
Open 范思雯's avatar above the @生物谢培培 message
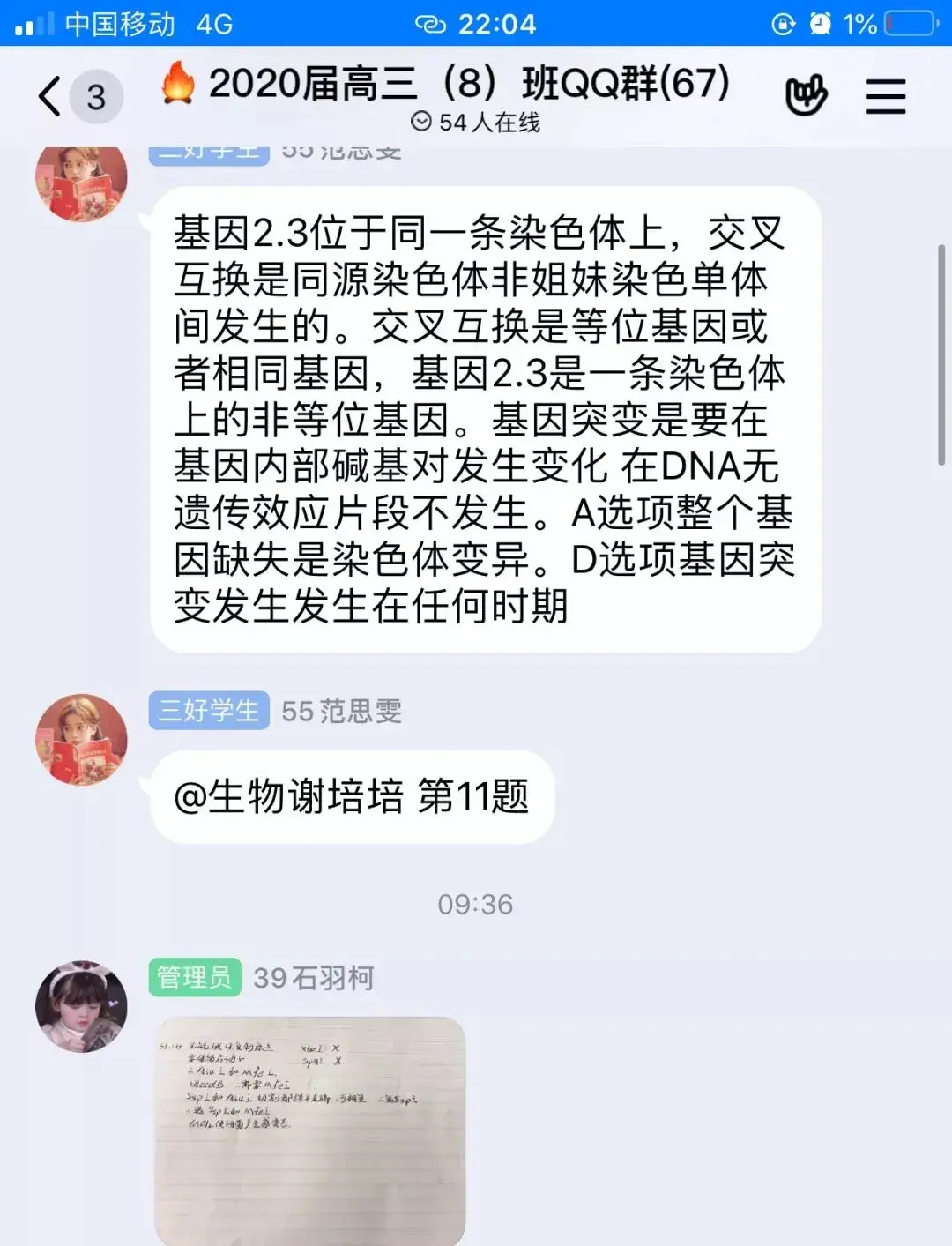coord(81,739)
